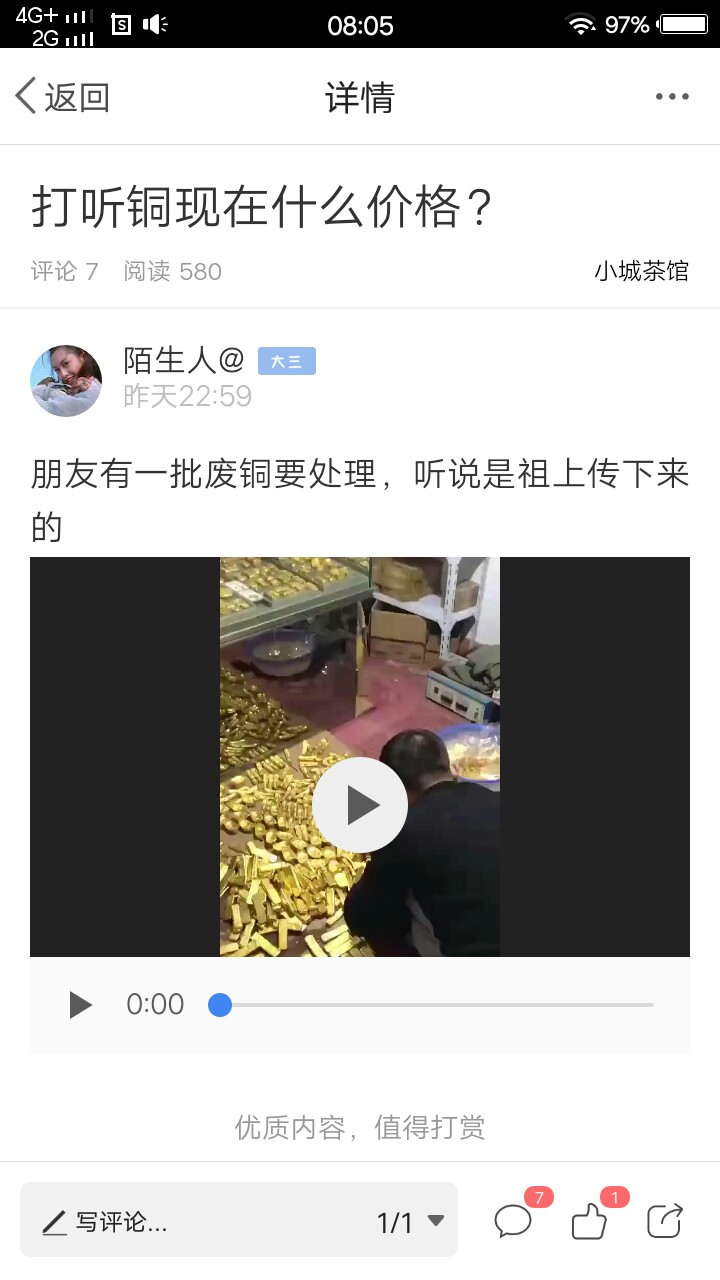
Task: Go back using the 返回 button
Action: (62, 97)
